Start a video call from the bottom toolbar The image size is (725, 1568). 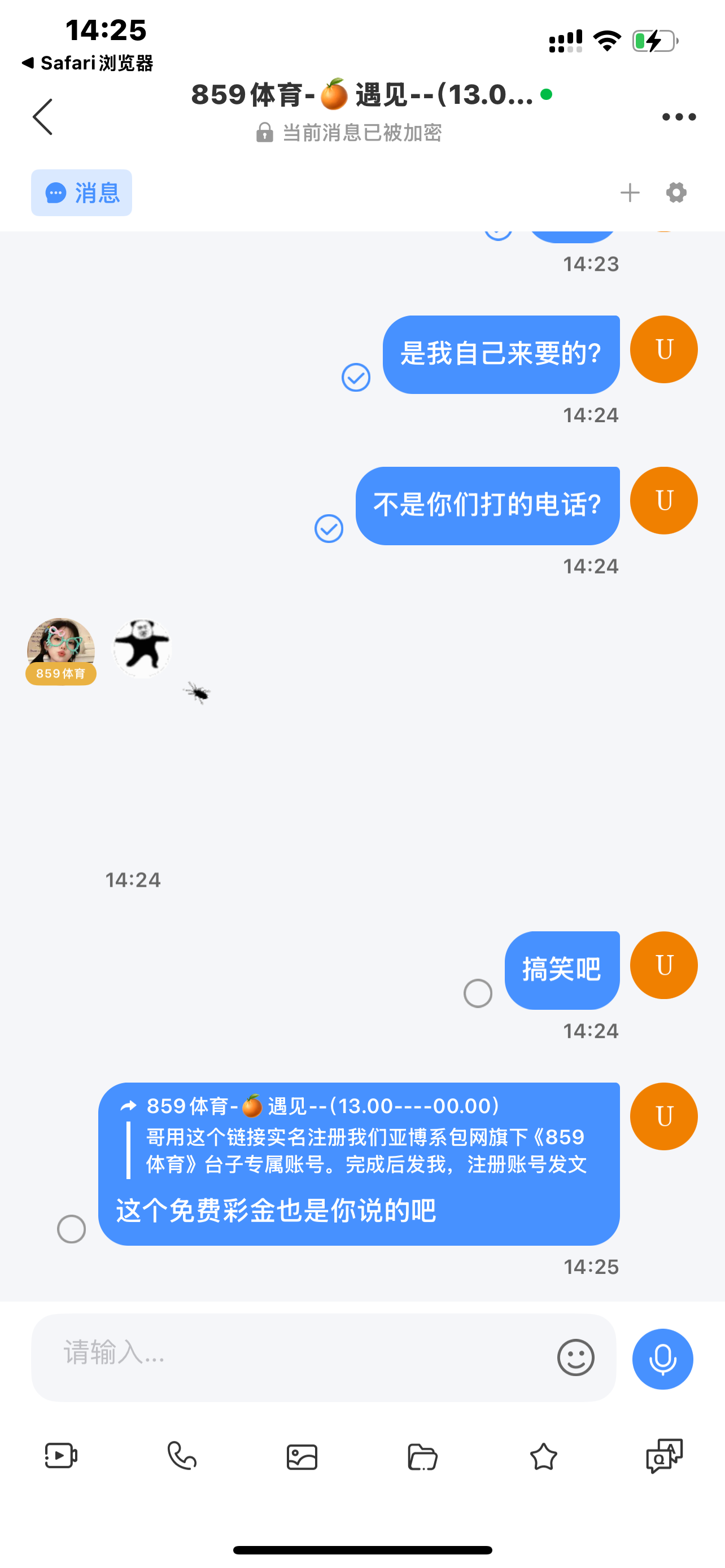tap(60, 1457)
